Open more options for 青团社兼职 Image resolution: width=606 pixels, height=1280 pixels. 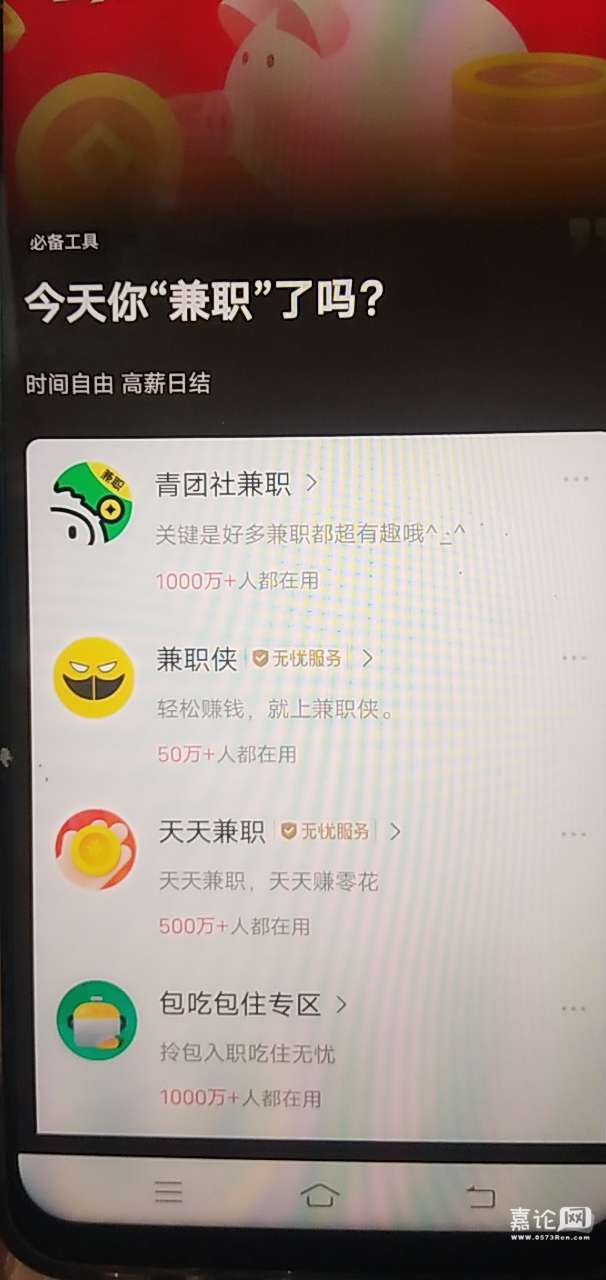tap(574, 480)
